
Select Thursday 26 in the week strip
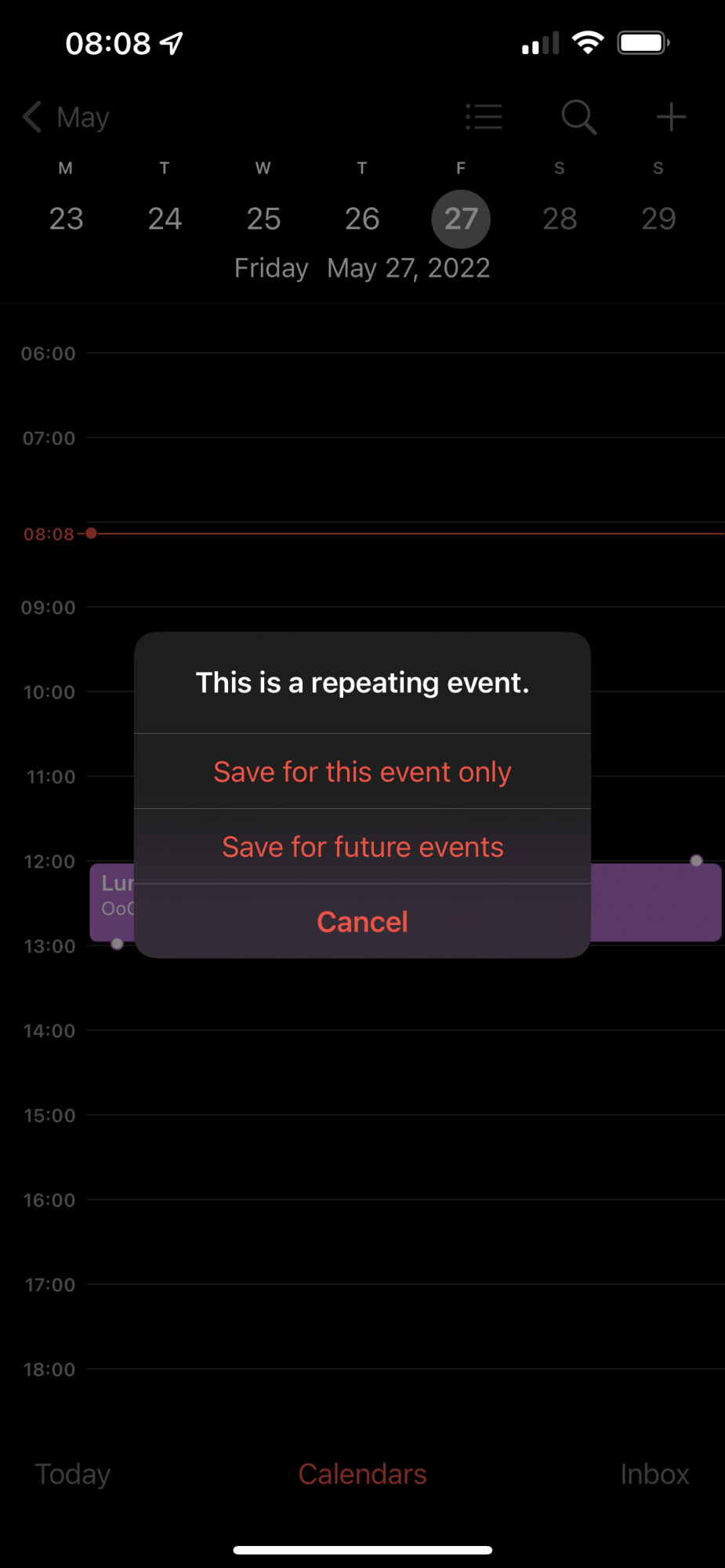(x=362, y=218)
